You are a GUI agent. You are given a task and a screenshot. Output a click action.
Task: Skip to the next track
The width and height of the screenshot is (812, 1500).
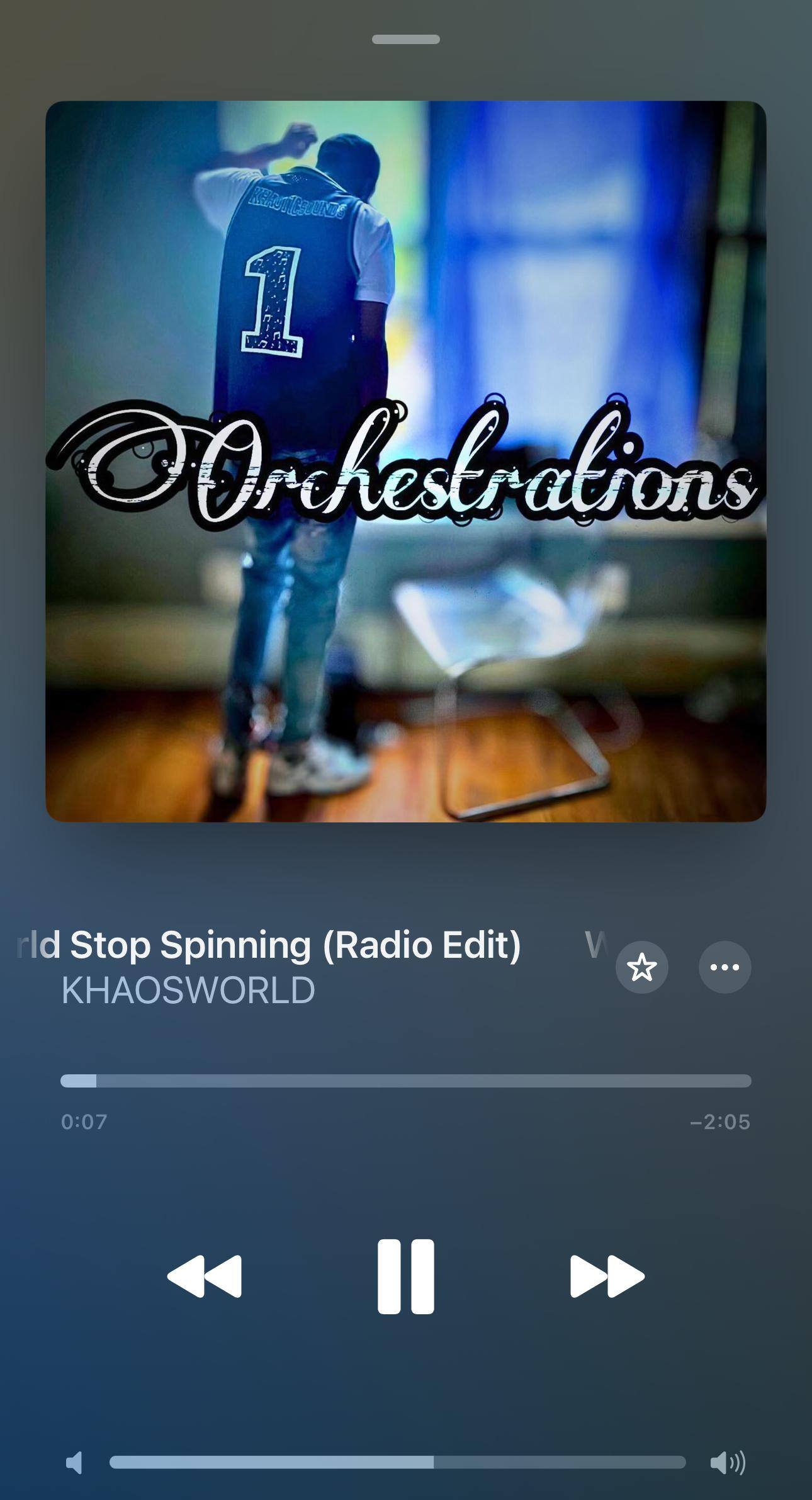[607, 1276]
